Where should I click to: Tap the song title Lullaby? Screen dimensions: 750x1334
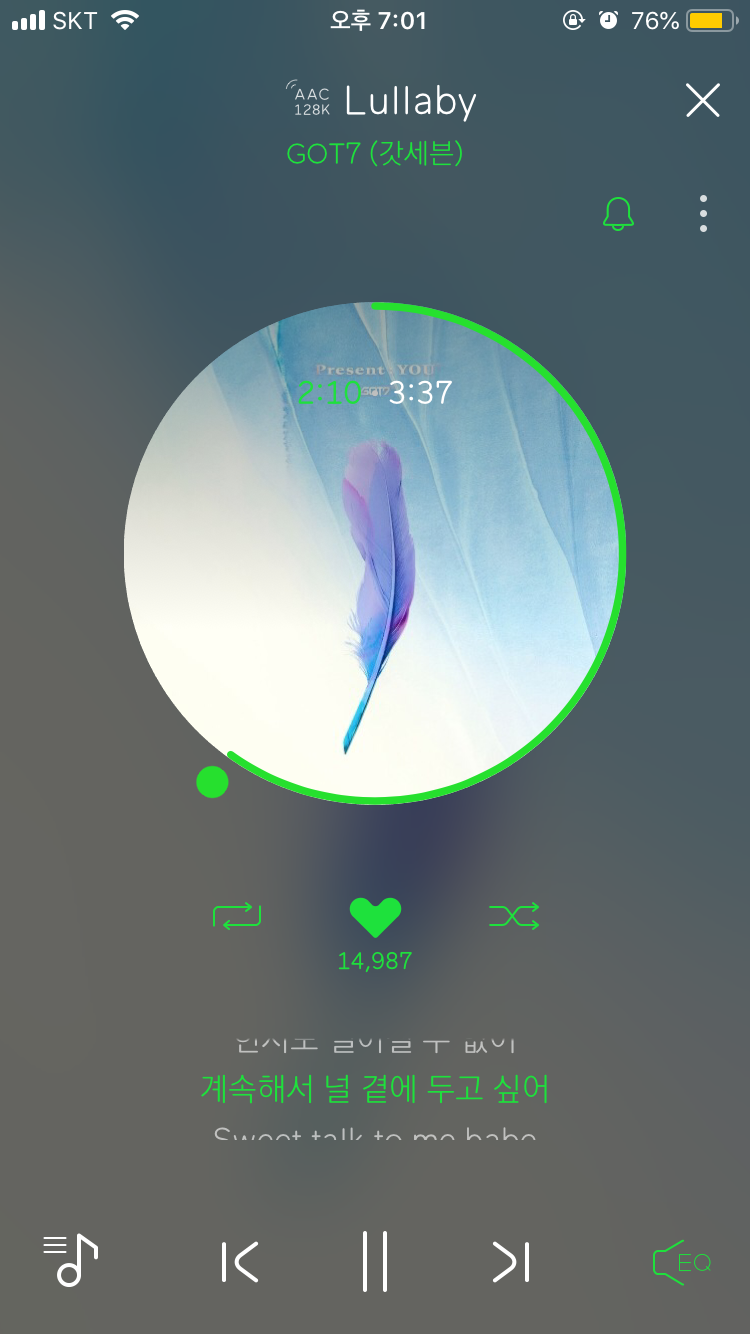(410, 100)
